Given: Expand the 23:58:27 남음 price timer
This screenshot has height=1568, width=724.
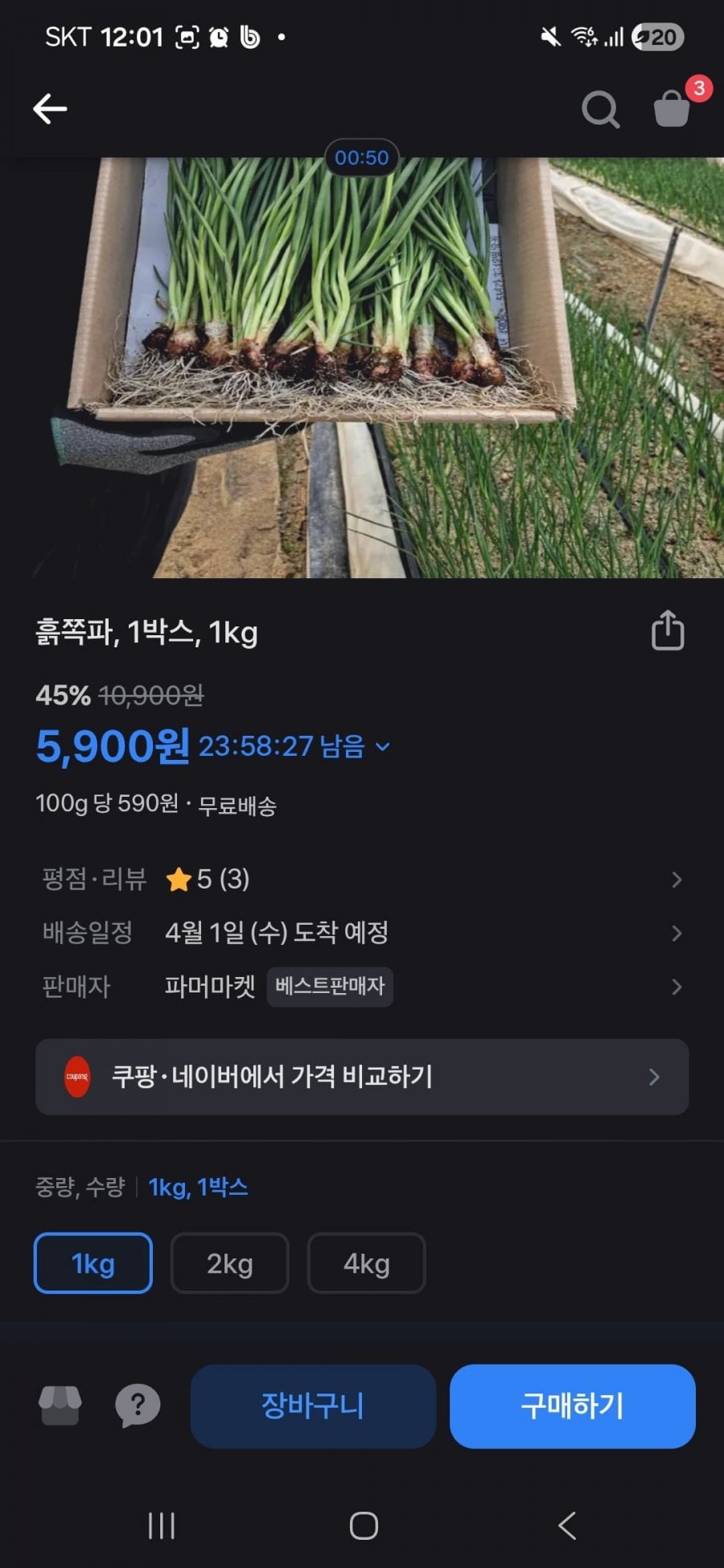Looking at the screenshot, I should click(294, 746).
